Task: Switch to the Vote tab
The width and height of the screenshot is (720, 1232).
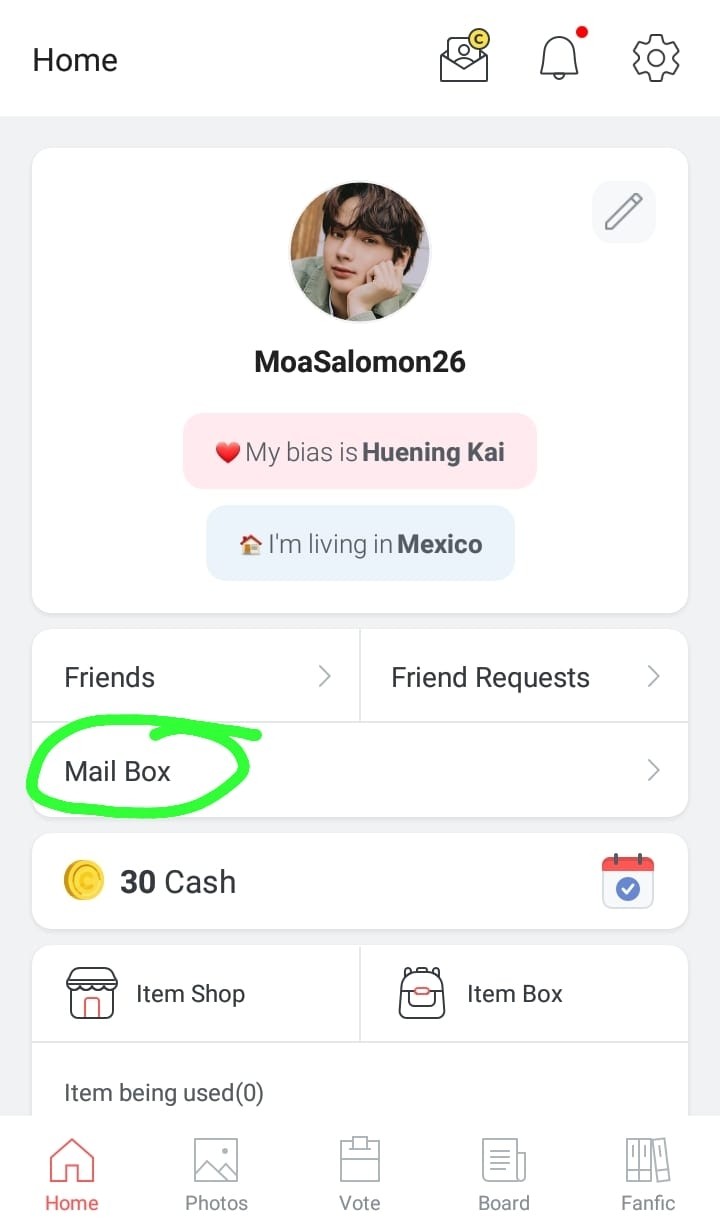Action: pyautogui.click(x=360, y=1174)
